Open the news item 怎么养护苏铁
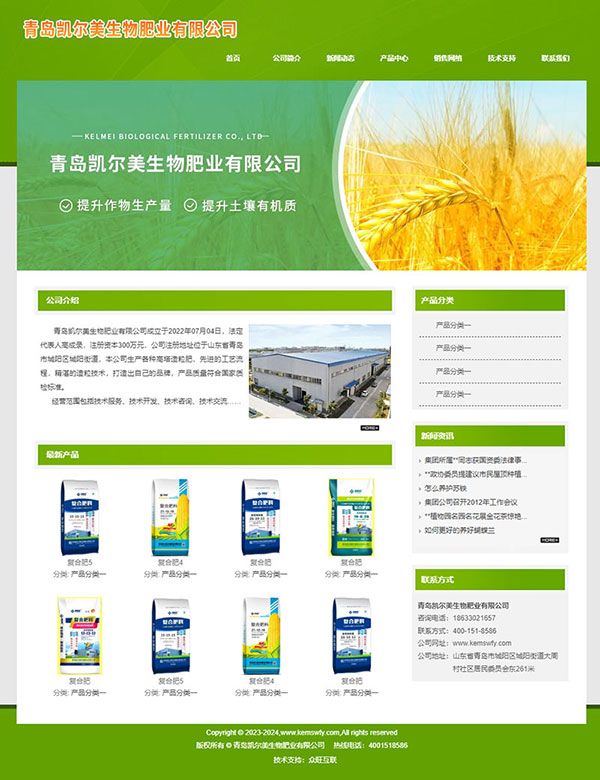The height and width of the screenshot is (780, 600). tap(445, 488)
